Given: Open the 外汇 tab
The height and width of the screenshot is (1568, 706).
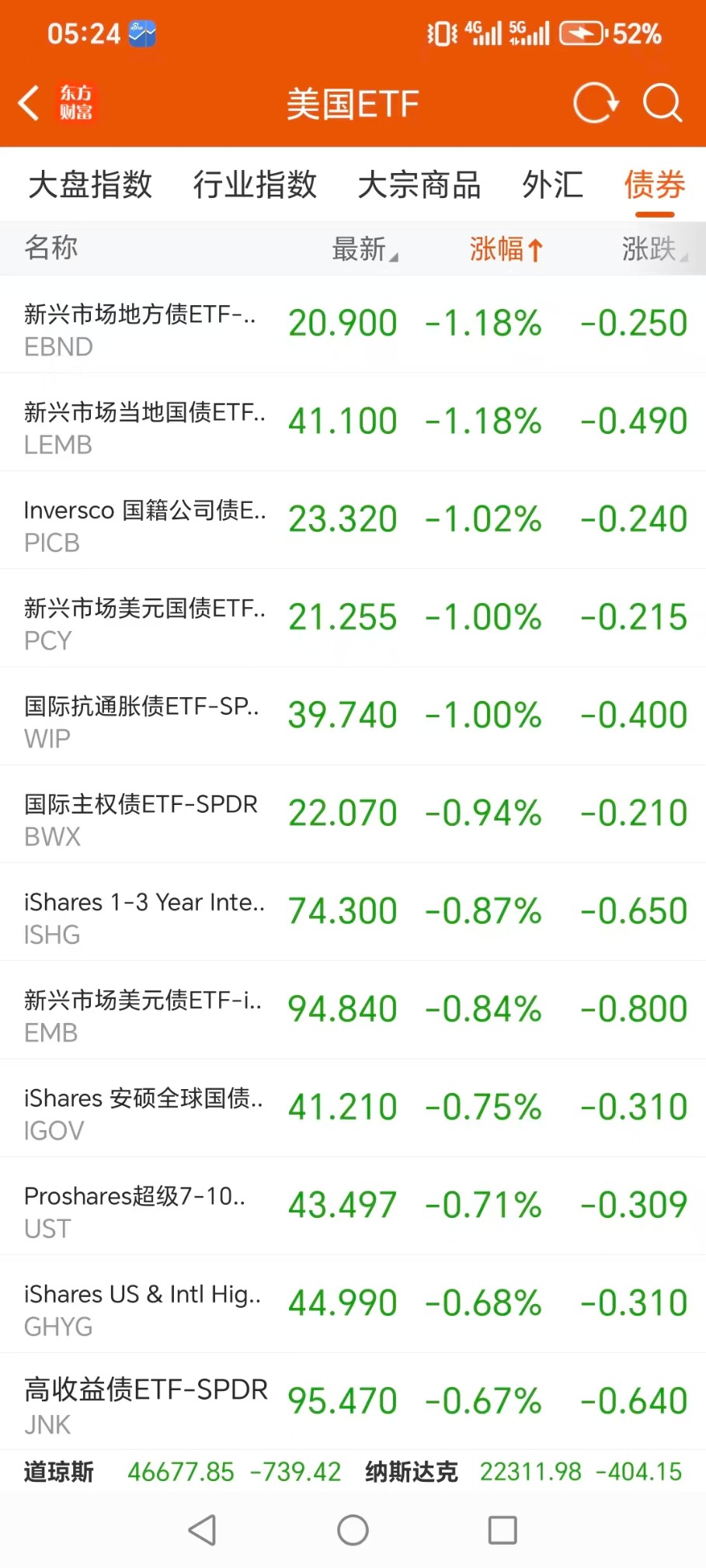Looking at the screenshot, I should click(x=552, y=186).
